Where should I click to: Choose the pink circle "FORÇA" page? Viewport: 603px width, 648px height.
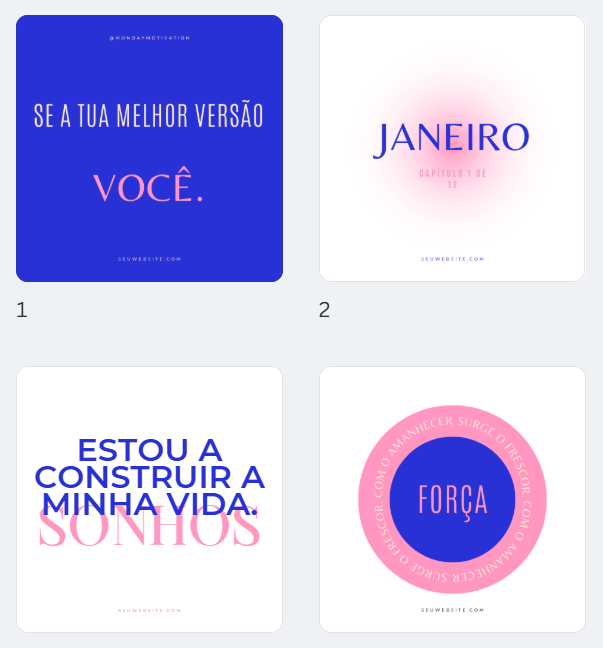(x=452, y=499)
